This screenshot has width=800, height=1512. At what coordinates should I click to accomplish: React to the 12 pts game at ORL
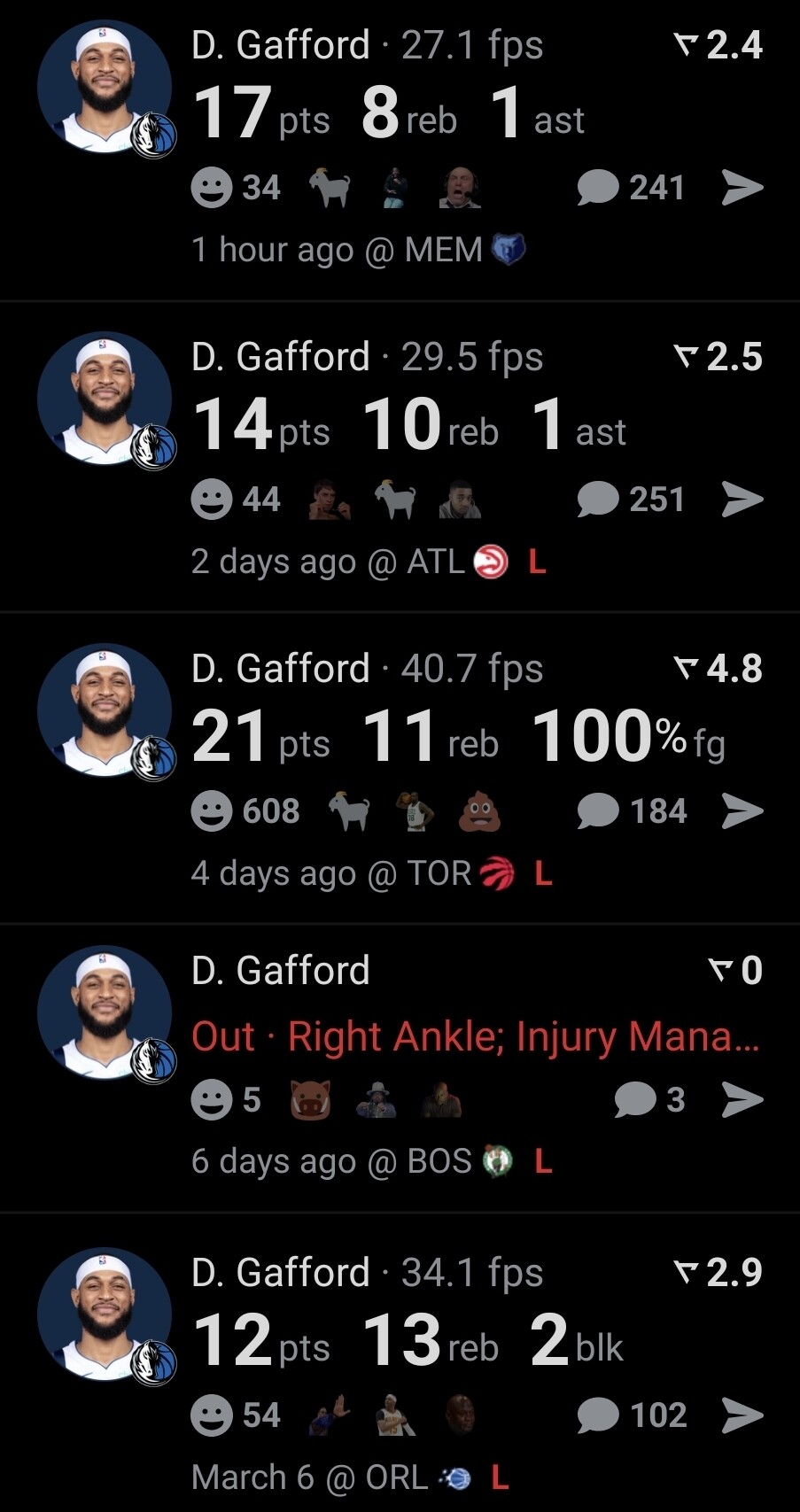point(212,1415)
